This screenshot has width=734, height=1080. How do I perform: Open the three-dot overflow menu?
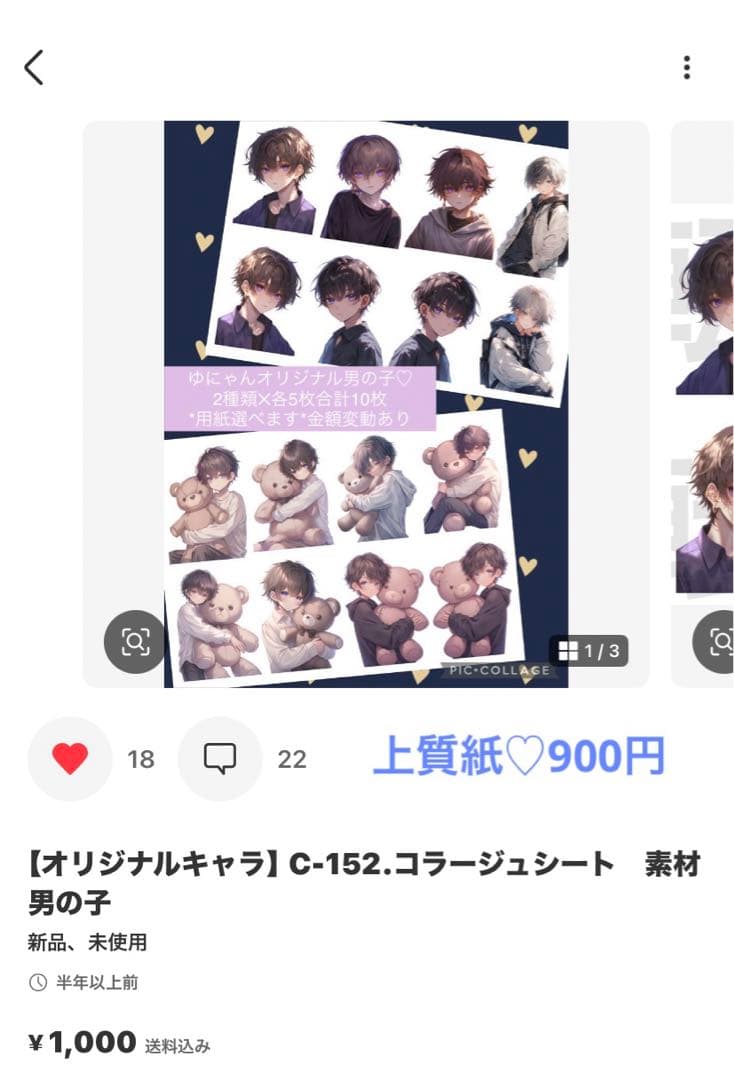[x=686, y=67]
